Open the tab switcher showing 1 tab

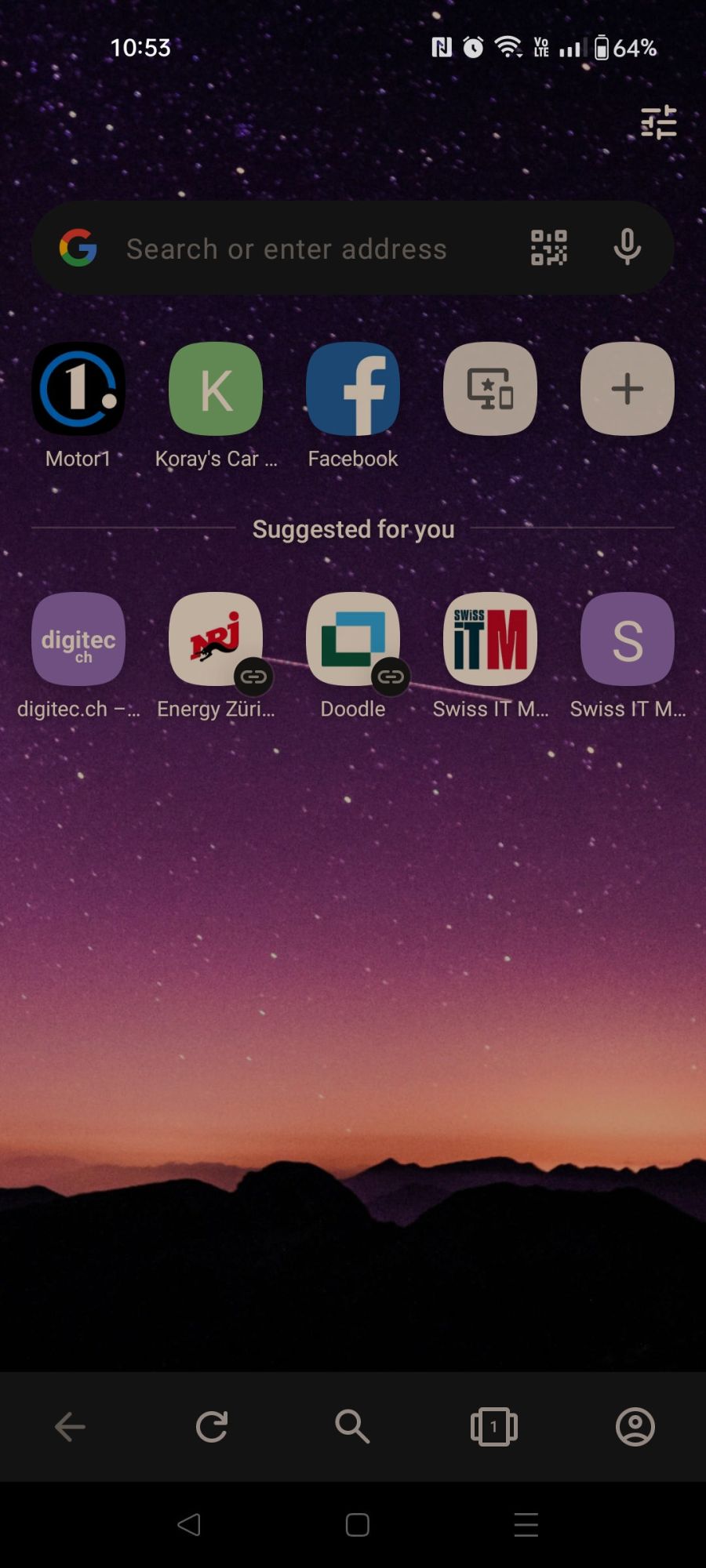(494, 1427)
